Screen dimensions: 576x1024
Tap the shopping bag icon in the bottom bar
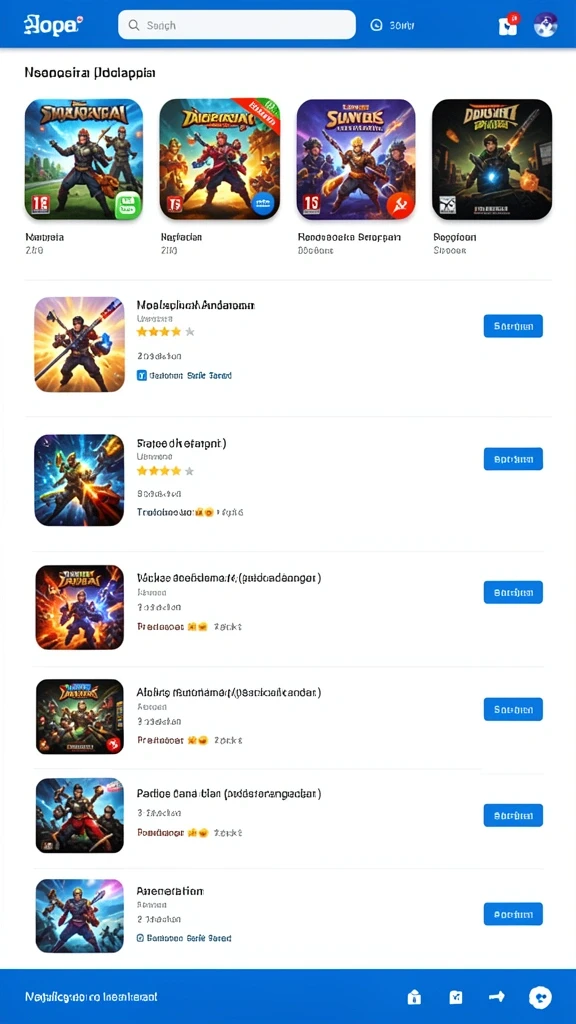[414, 997]
